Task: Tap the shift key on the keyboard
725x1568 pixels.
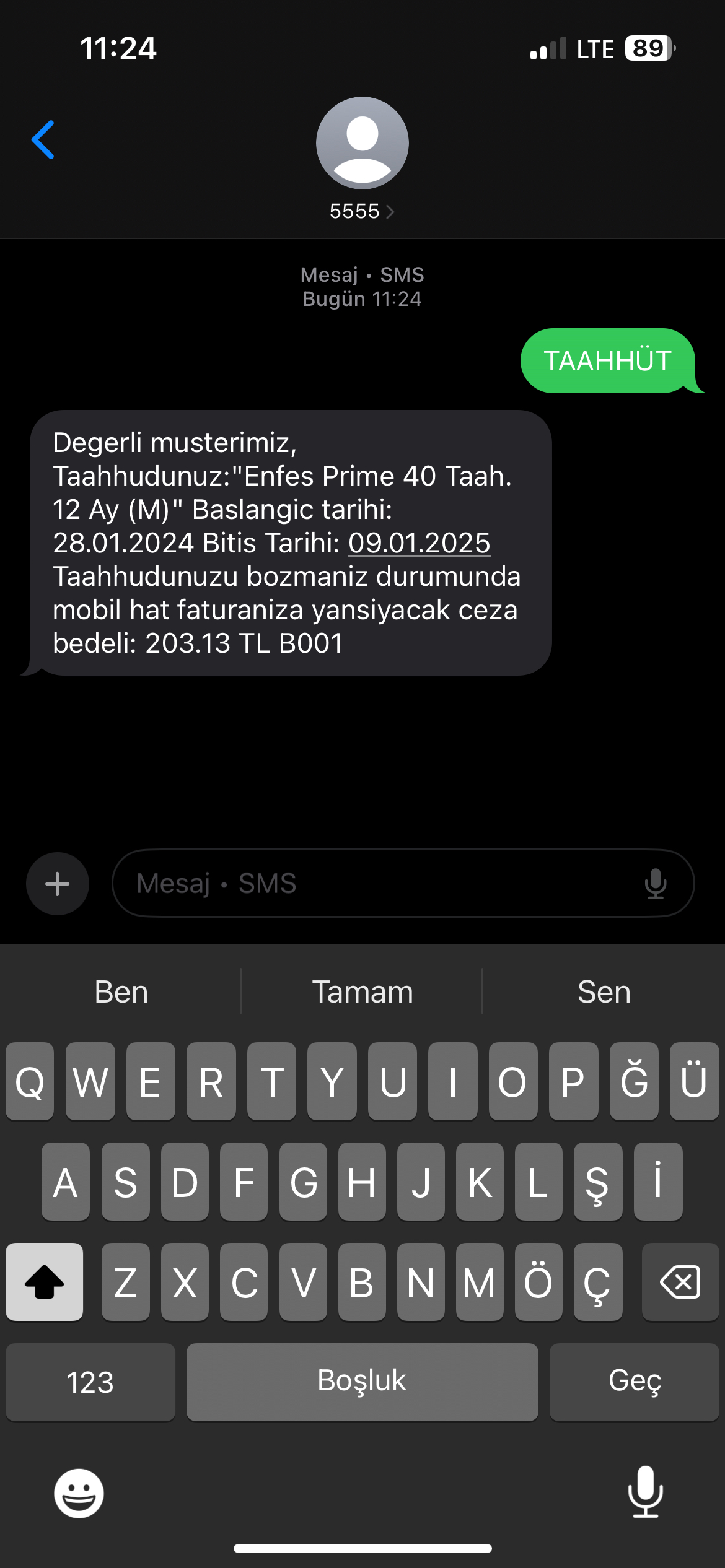Action: pos(45,1282)
